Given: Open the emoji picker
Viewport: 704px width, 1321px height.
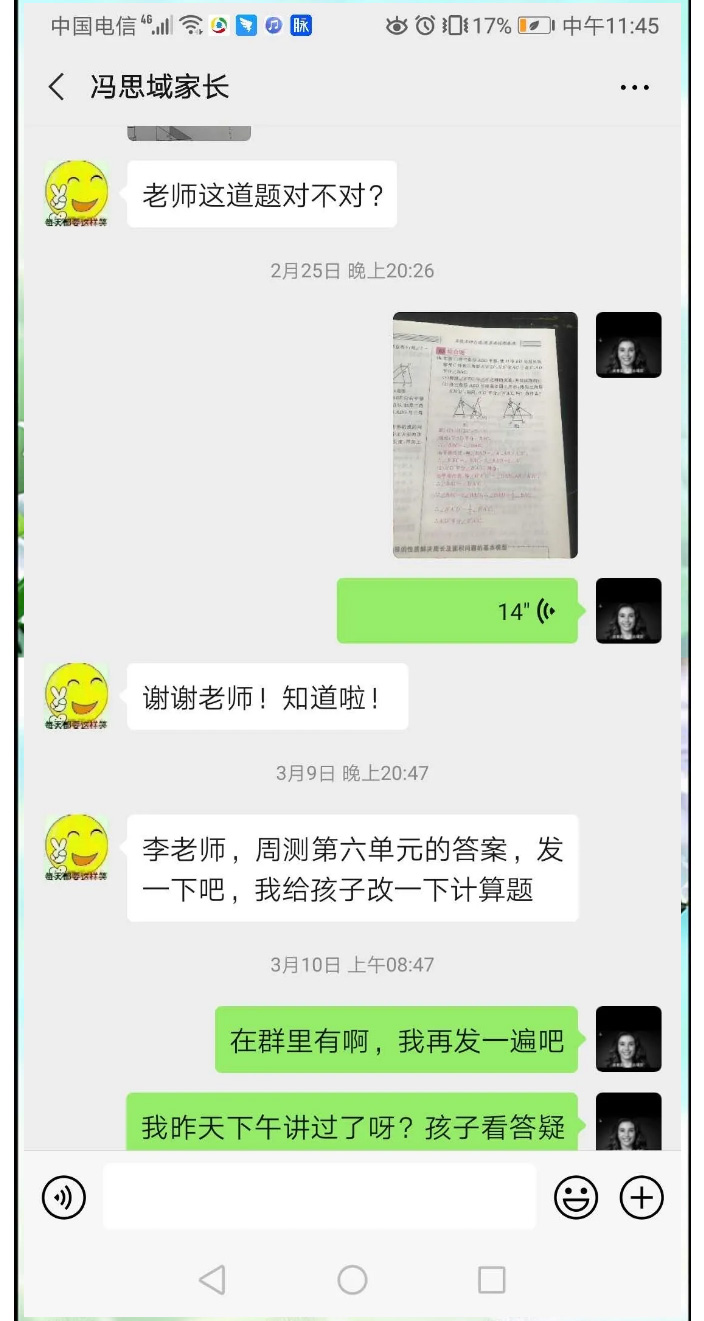Looking at the screenshot, I should coord(576,1197).
